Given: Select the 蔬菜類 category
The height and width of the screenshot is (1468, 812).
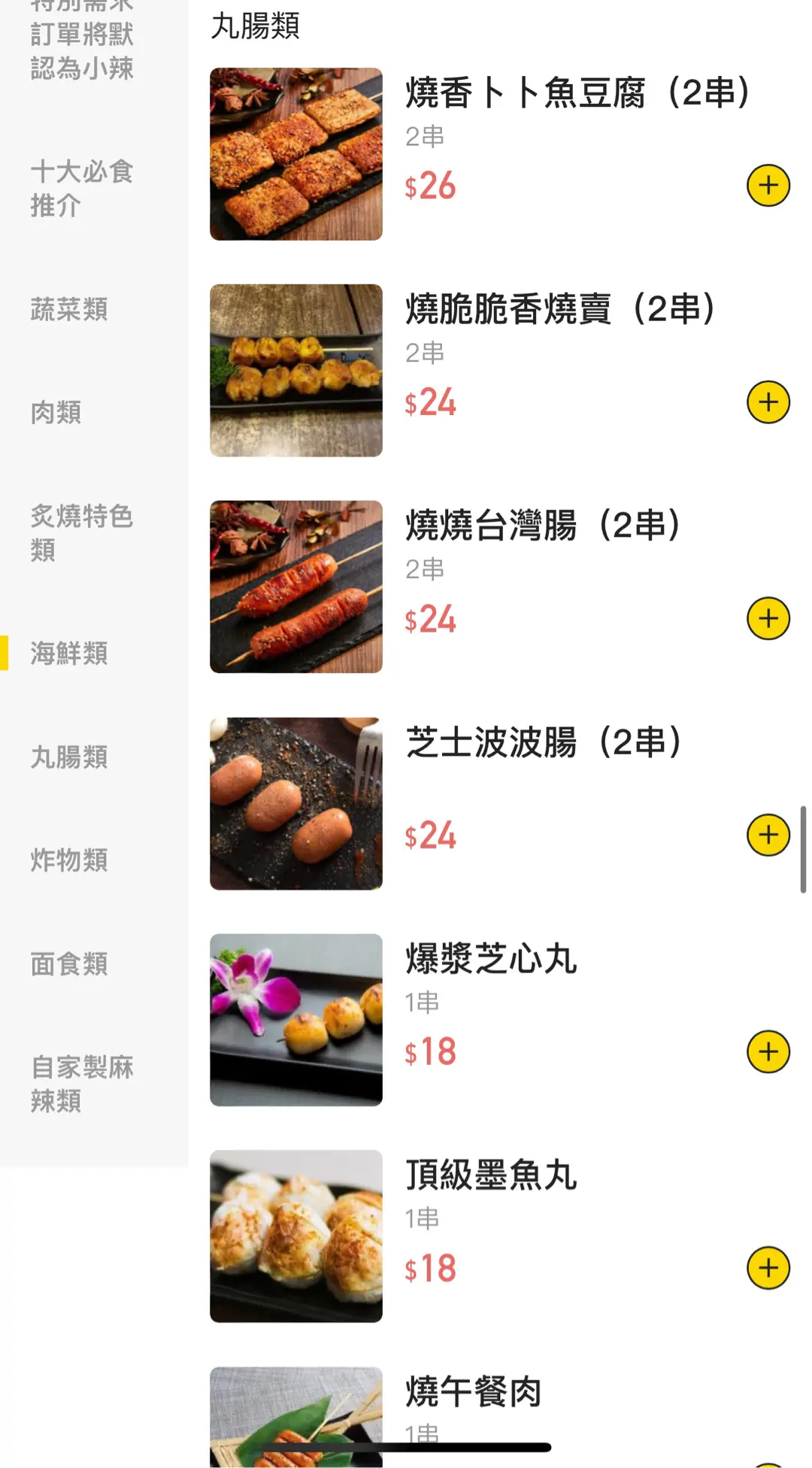Looking at the screenshot, I should [69, 309].
